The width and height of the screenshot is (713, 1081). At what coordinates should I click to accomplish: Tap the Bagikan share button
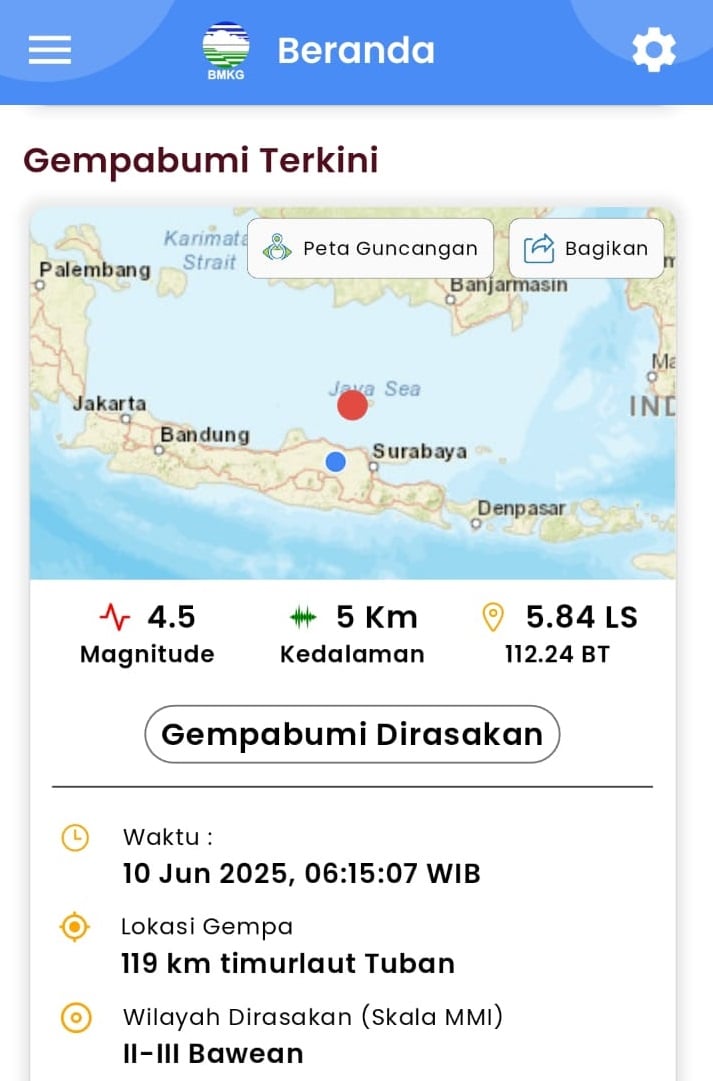[586, 248]
